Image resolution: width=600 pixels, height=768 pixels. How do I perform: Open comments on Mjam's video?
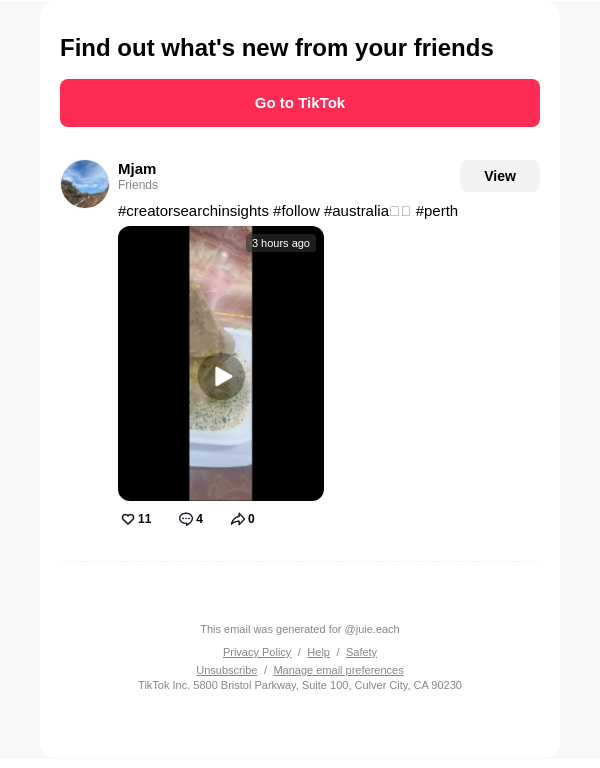point(186,519)
